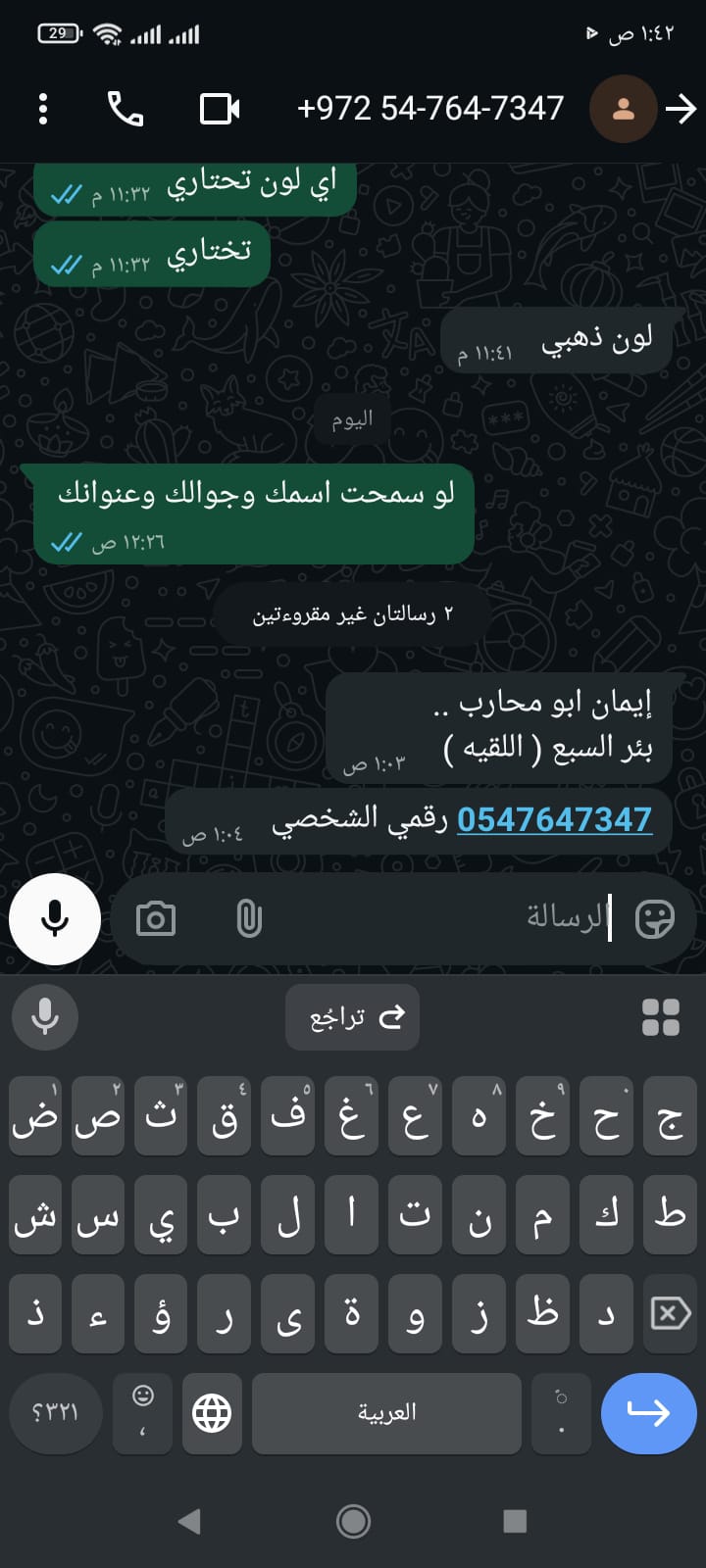Image resolution: width=706 pixels, height=1568 pixels.
Task: Switch keyboard language with globe key
Action: [x=212, y=1412]
